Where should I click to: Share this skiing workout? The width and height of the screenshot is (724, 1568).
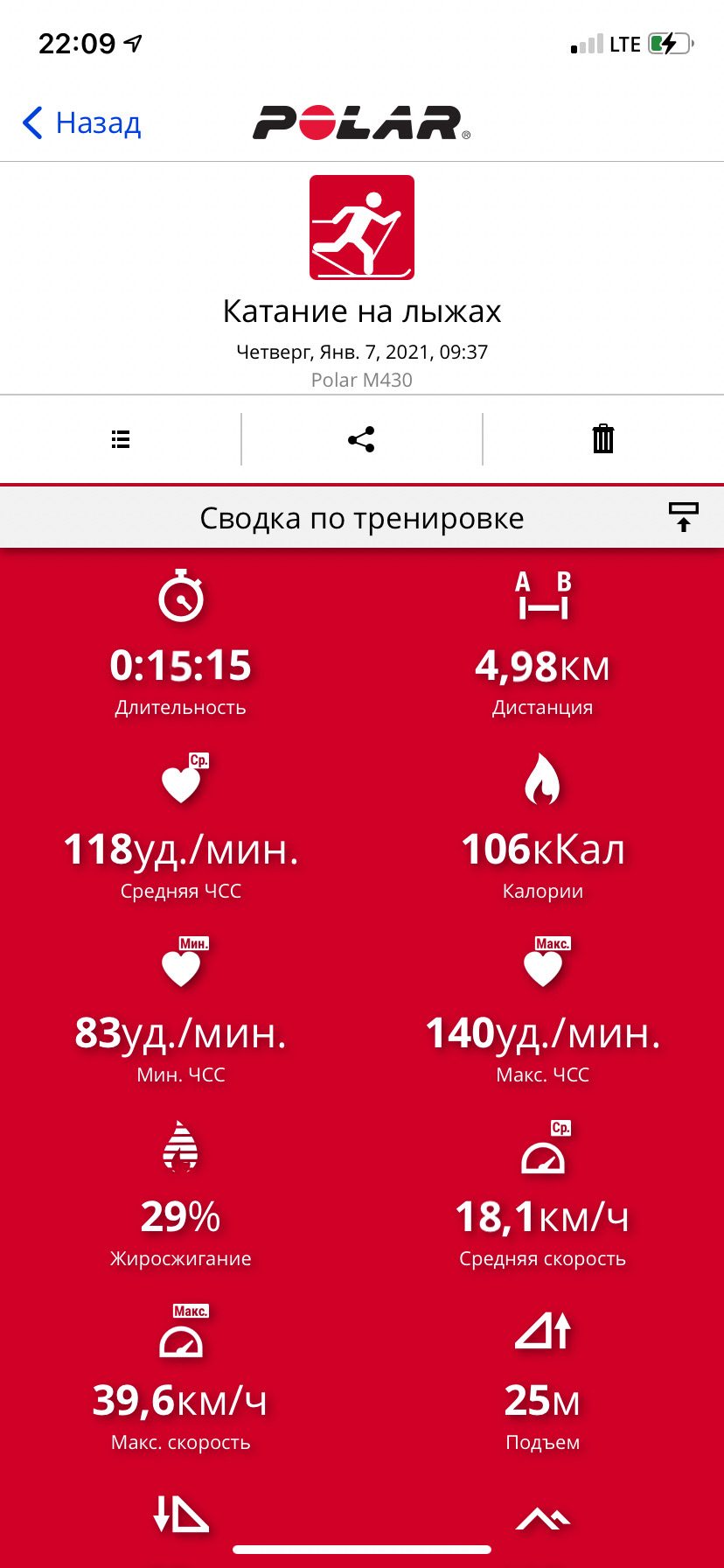pyautogui.click(x=361, y=439)
